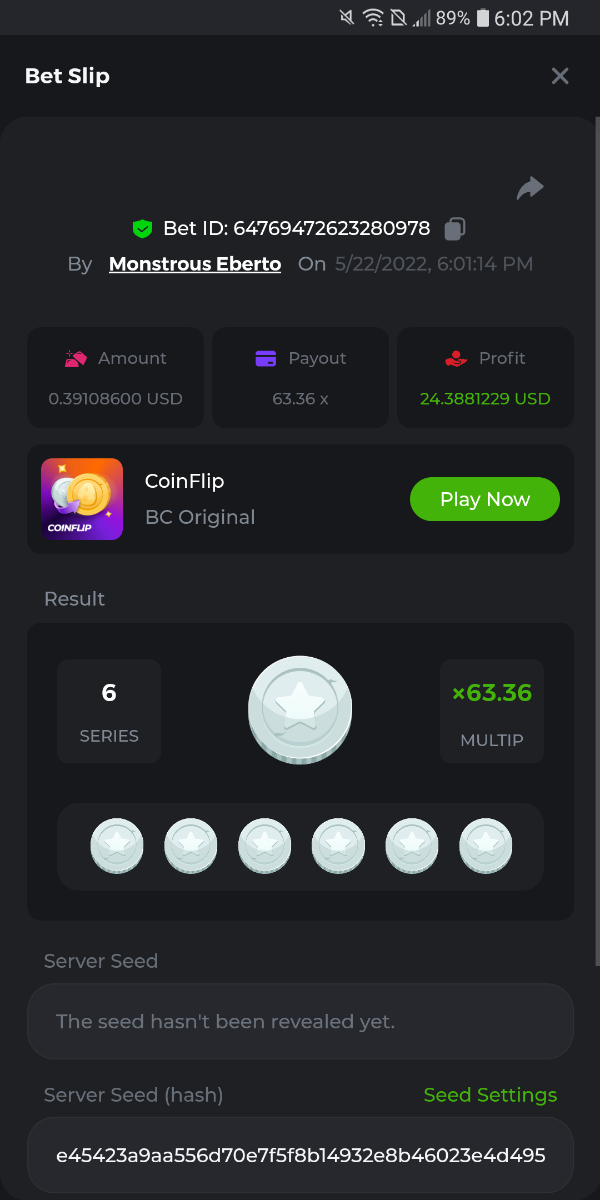Copy the Bet ID number

pyautogui.click(x=454, y=229)
